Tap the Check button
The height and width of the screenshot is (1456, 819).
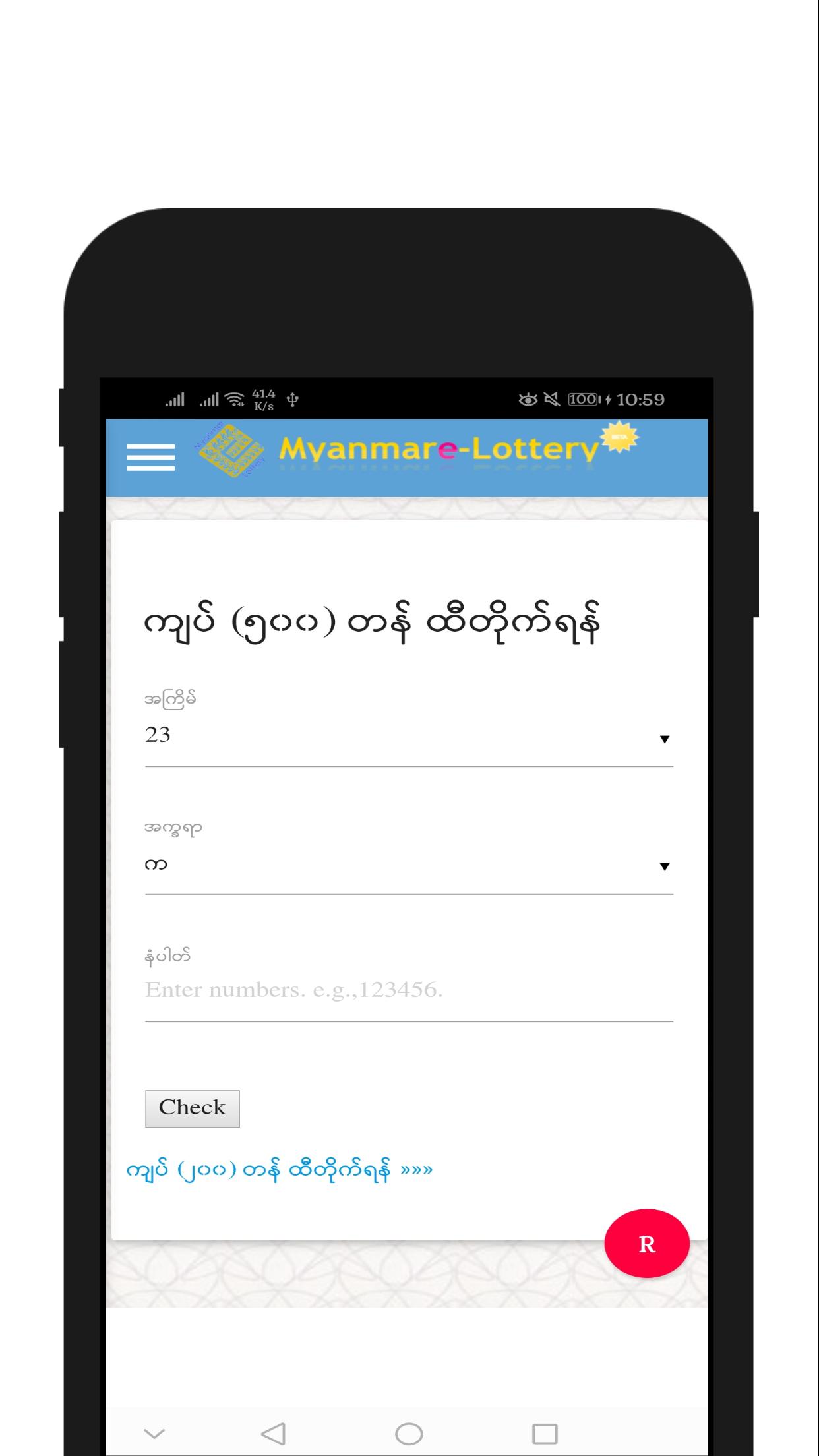(x=192, y=1108)
